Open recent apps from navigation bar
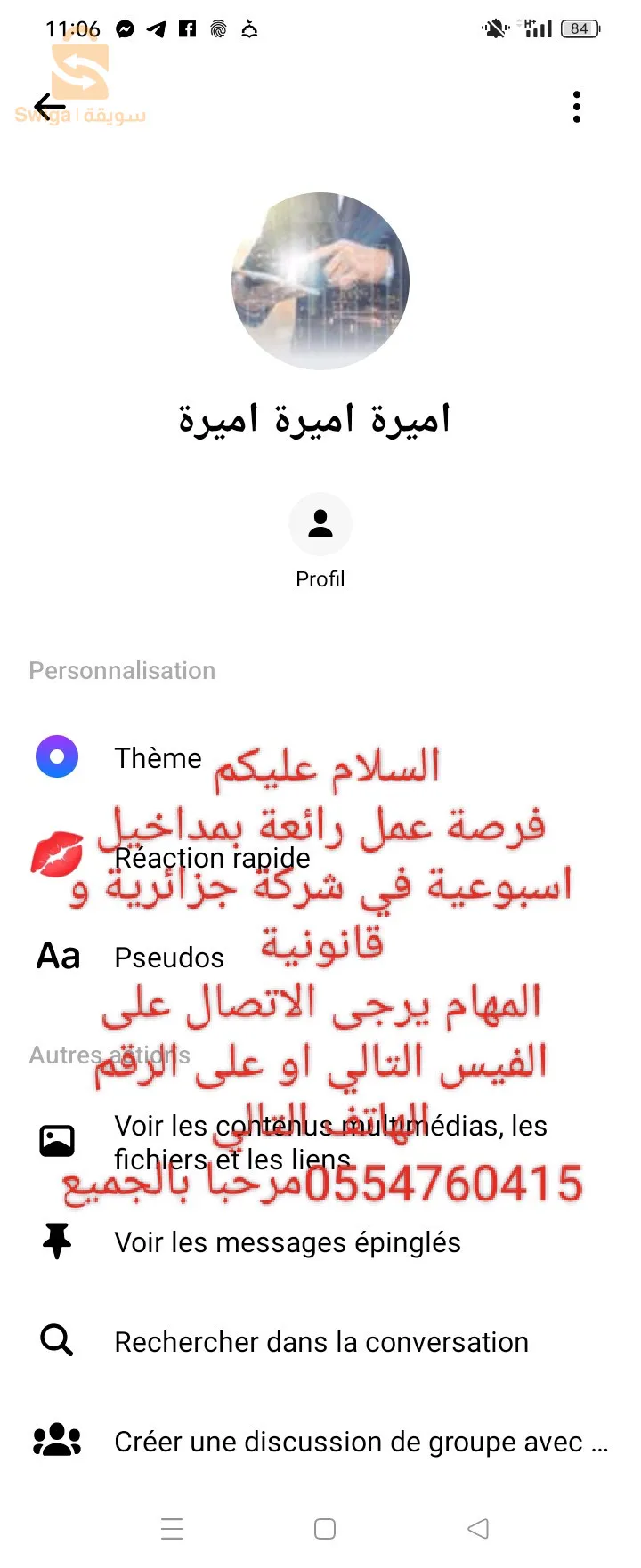The height and width of the screenshot is (1568, 641). tap(172, 1529)
